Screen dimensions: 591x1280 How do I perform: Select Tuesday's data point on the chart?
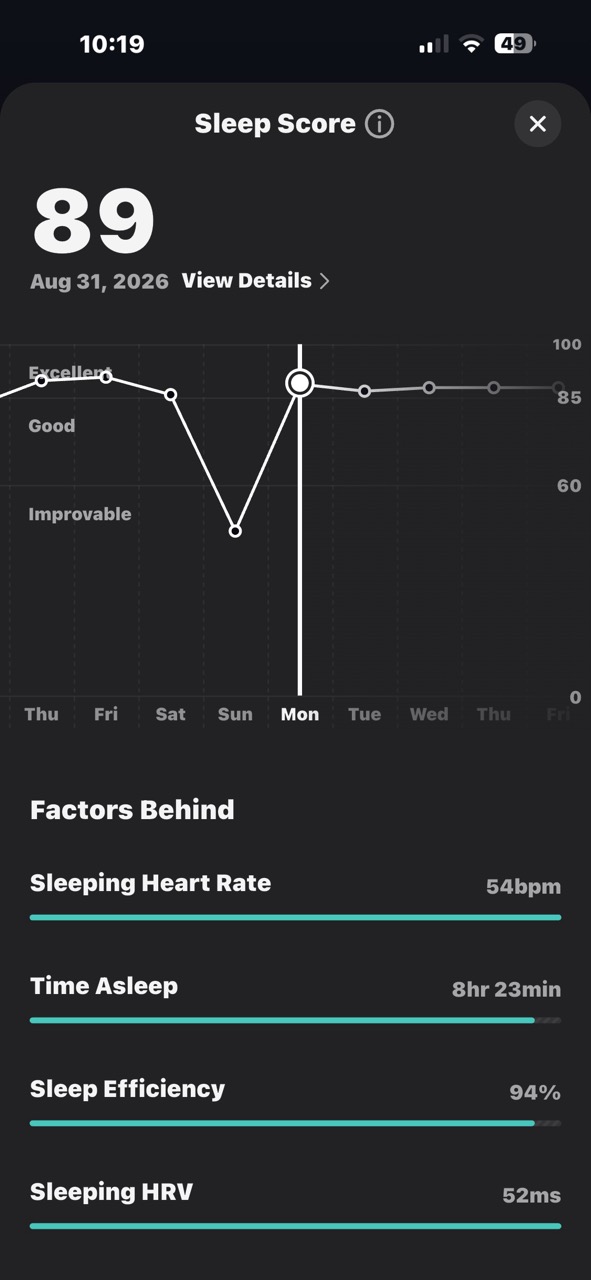pyautogui.click(x=365, y=391)
